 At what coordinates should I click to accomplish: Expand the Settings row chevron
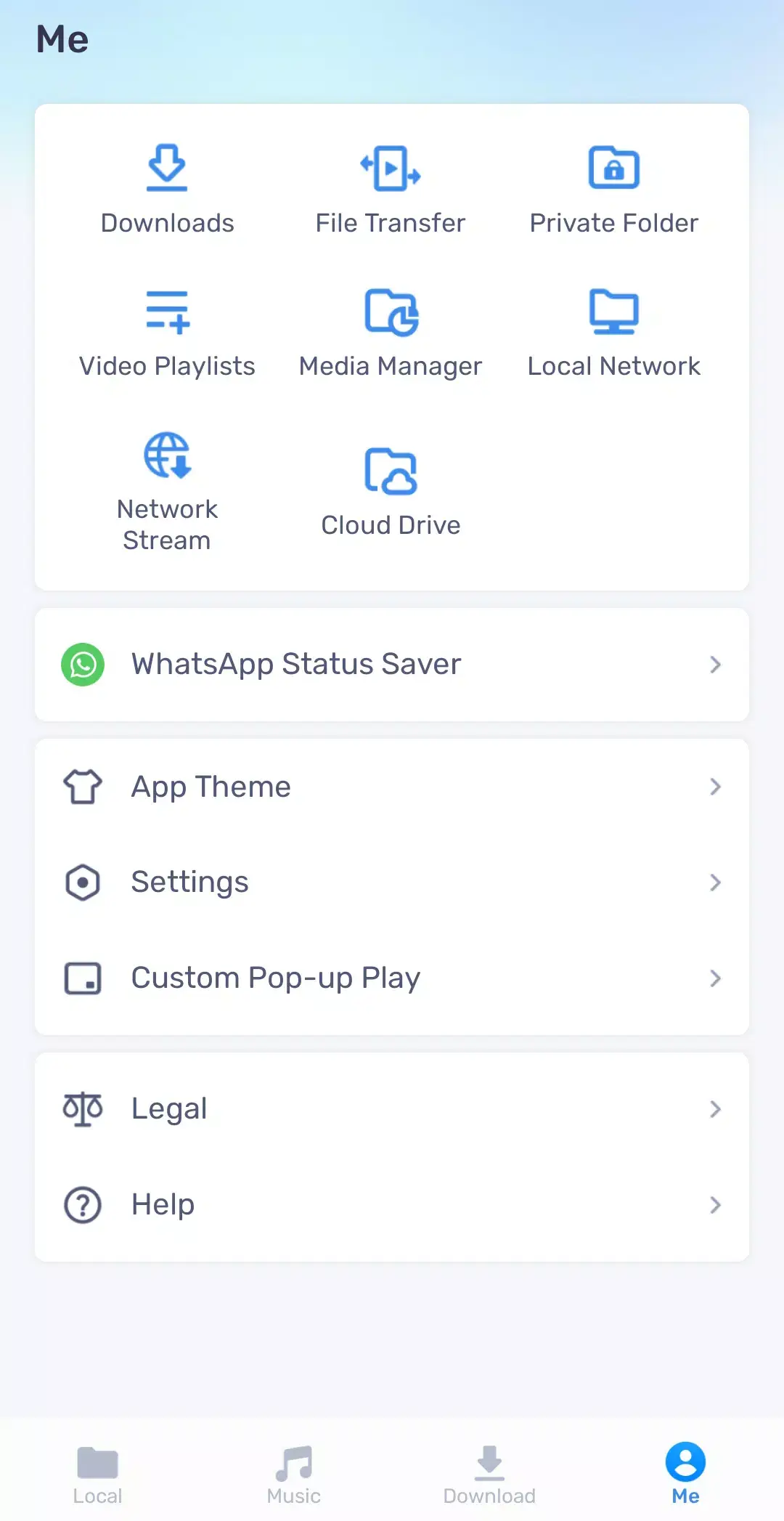(x=716, y=883)
